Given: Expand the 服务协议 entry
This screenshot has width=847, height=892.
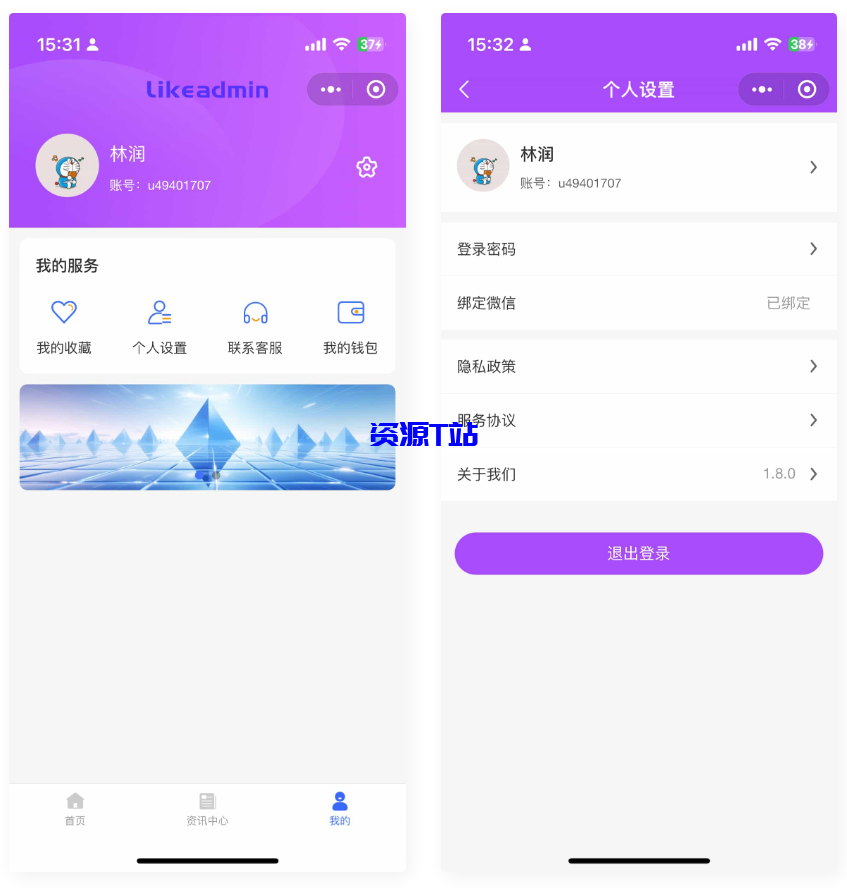Looking at the screenshot, I should (639, 420).
